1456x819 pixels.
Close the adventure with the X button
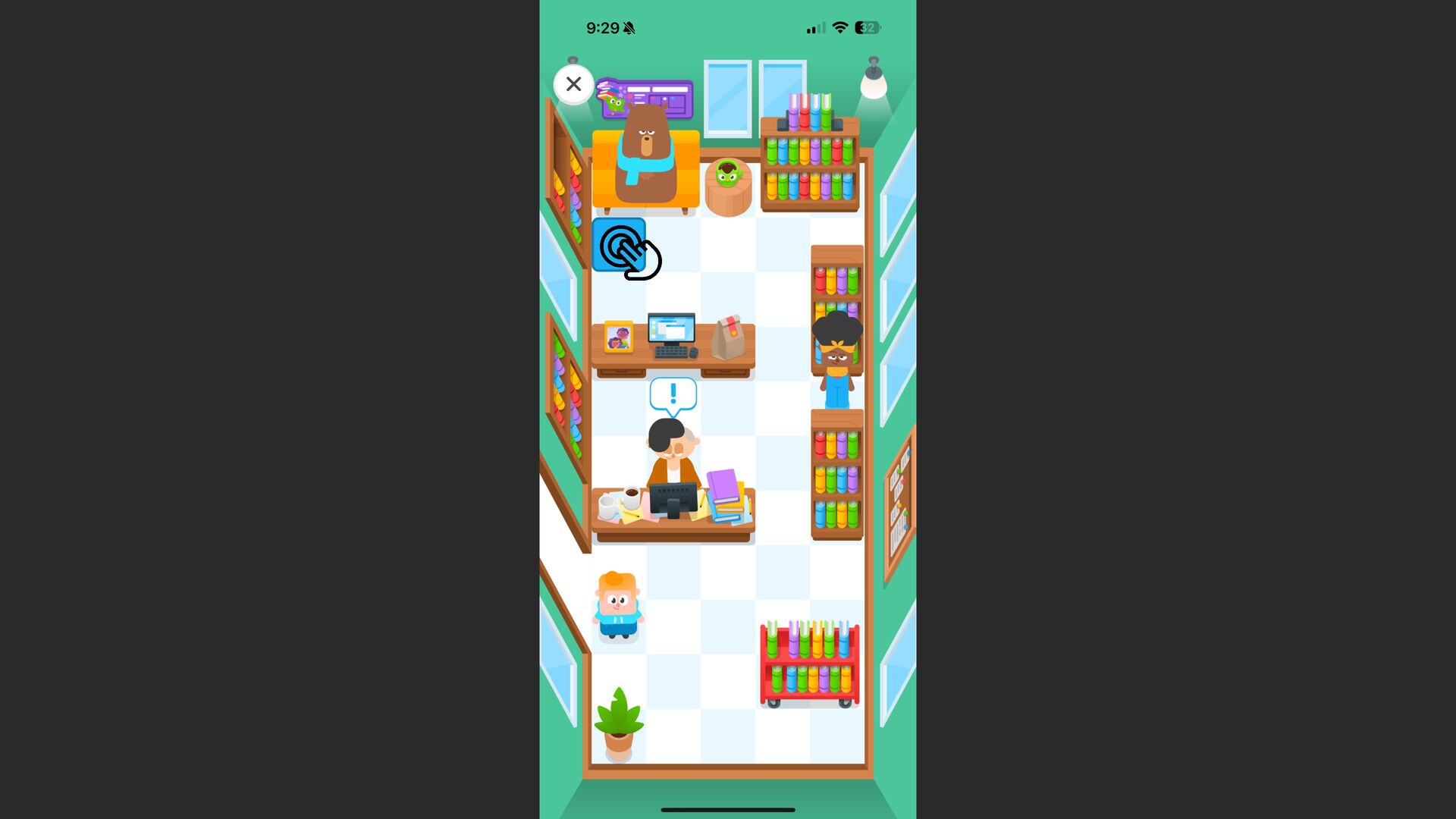[x=573, y=84]
